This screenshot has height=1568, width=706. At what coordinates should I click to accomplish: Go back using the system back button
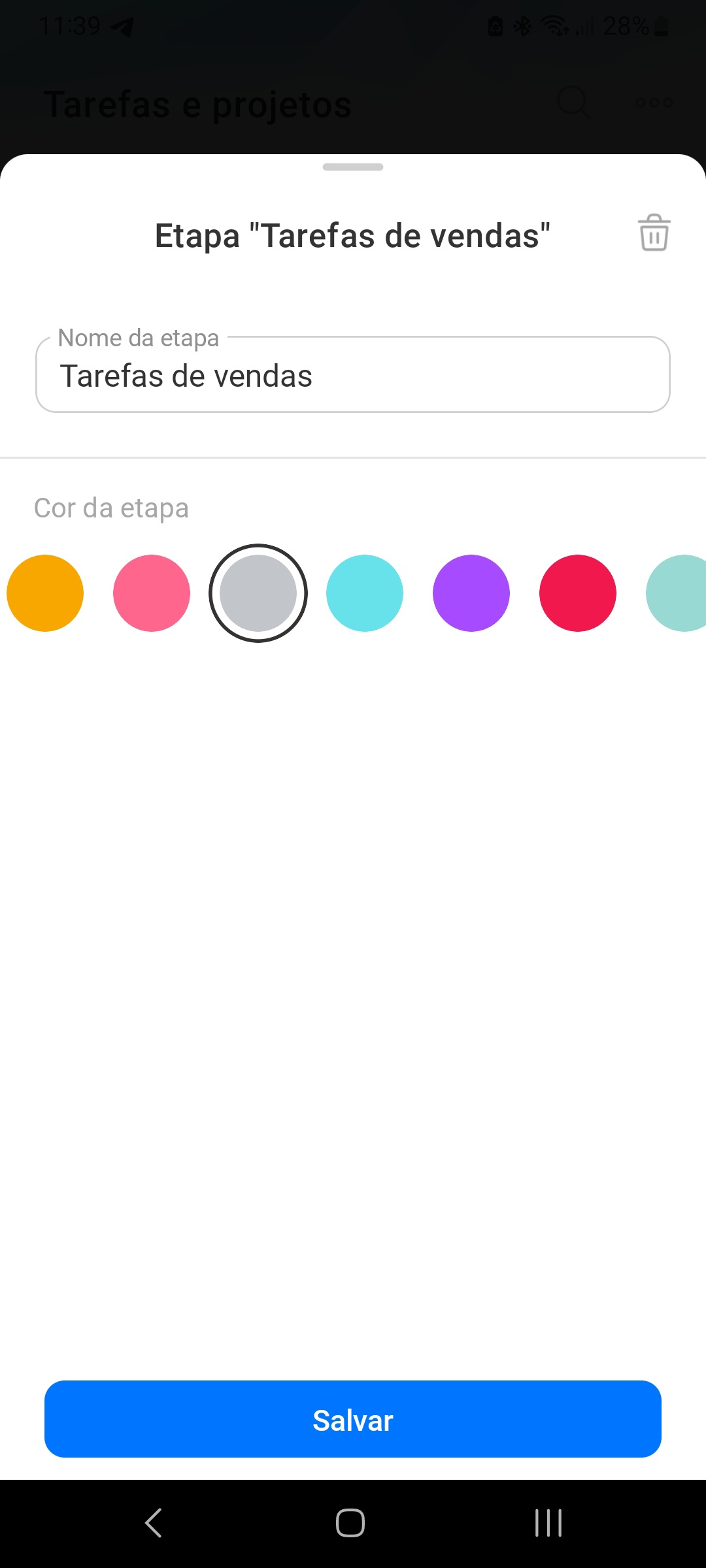(154, 1523)
